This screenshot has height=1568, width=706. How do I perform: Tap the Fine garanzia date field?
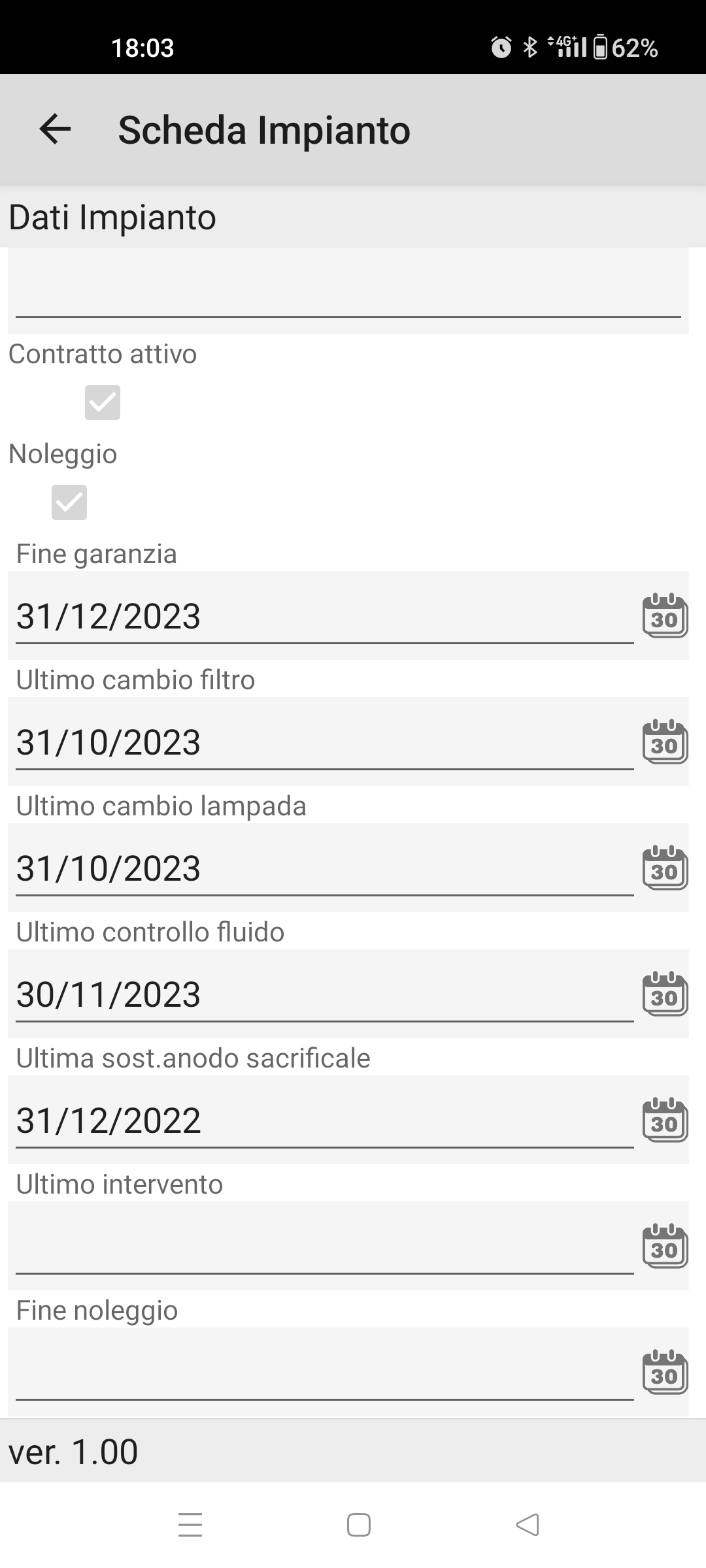pos(325,616)
